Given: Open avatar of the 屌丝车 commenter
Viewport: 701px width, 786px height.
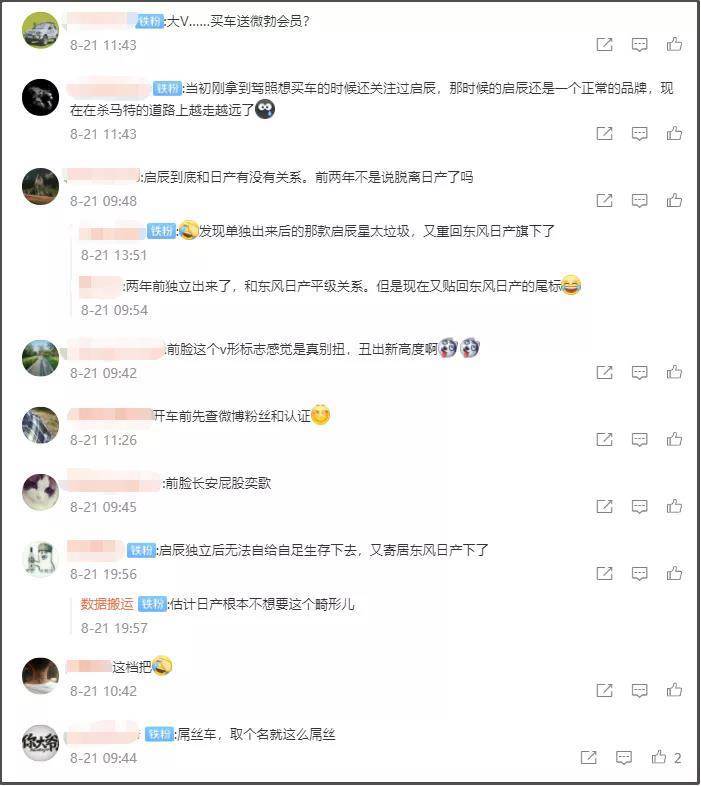Looking at the screenshot, I should tap(40, 743).
